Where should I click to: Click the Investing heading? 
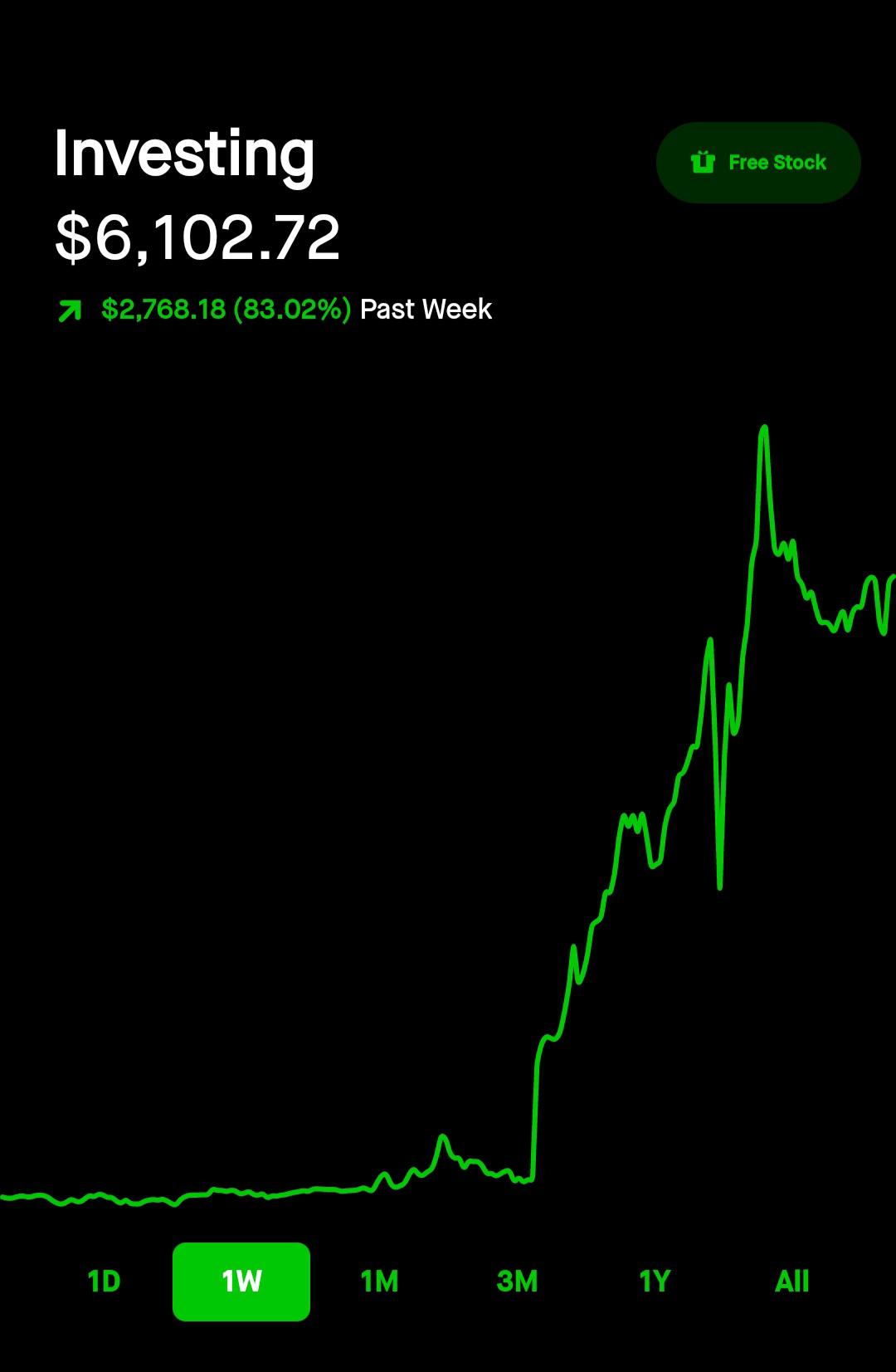183,152
